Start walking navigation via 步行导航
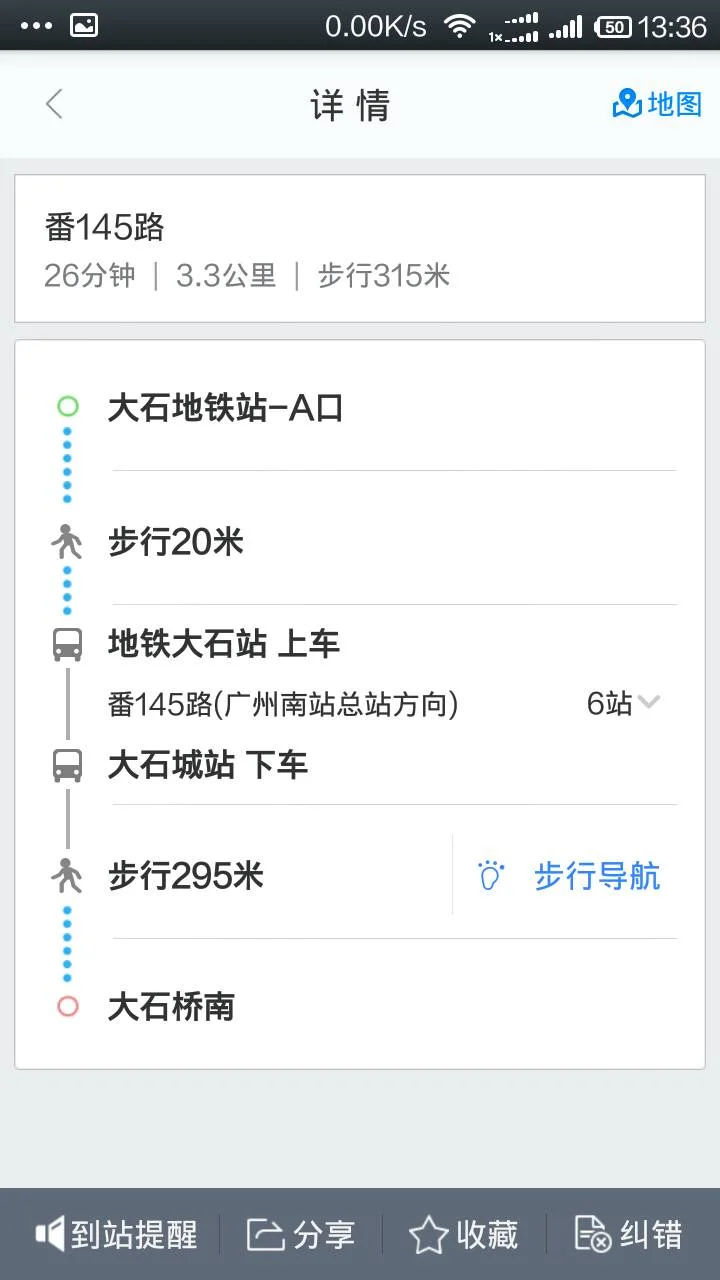 pos(597,876)
